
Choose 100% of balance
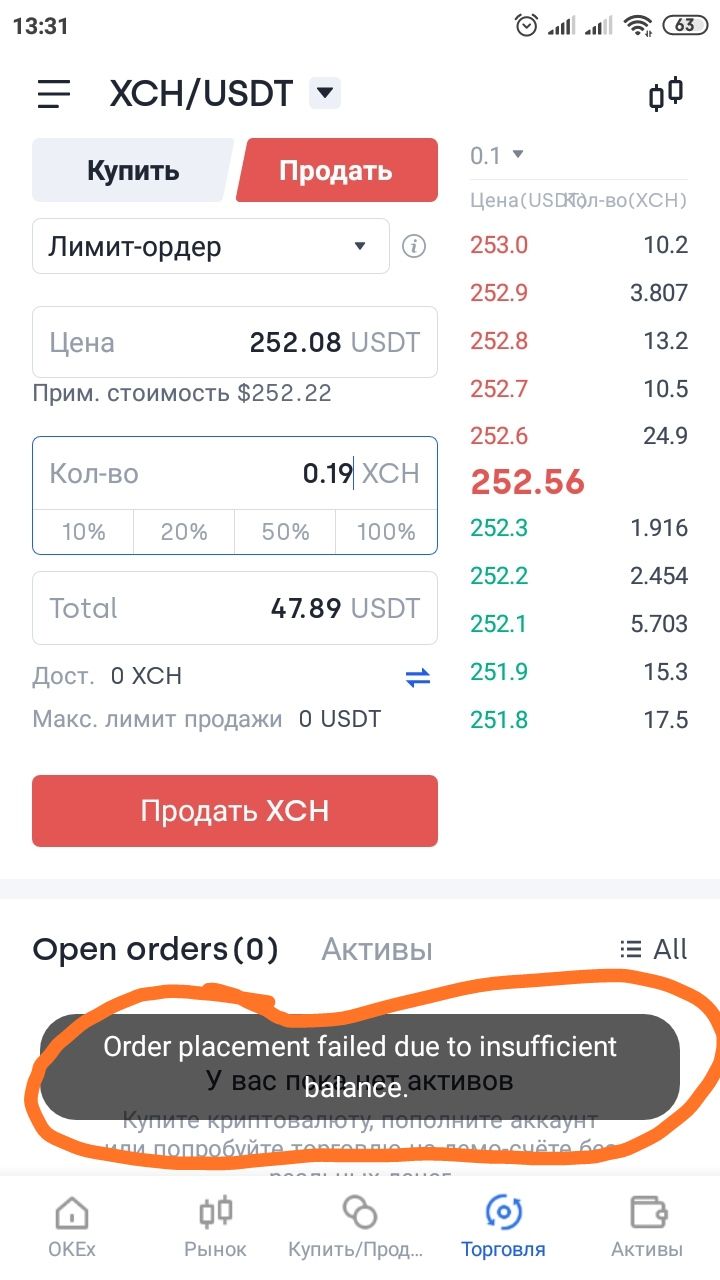pos(386,531)
